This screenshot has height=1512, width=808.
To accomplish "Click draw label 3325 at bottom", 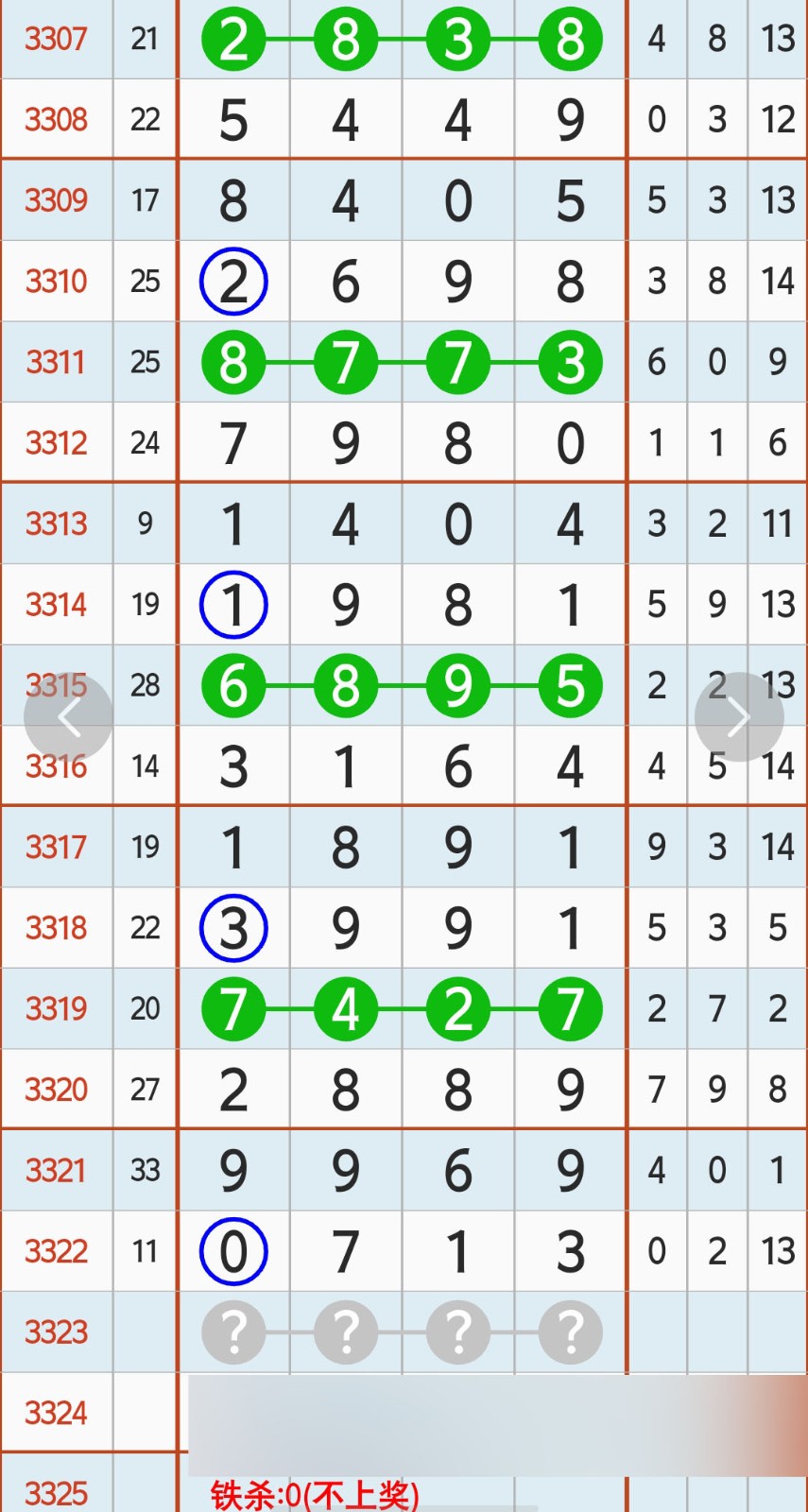I will [x=56, y=1491].
